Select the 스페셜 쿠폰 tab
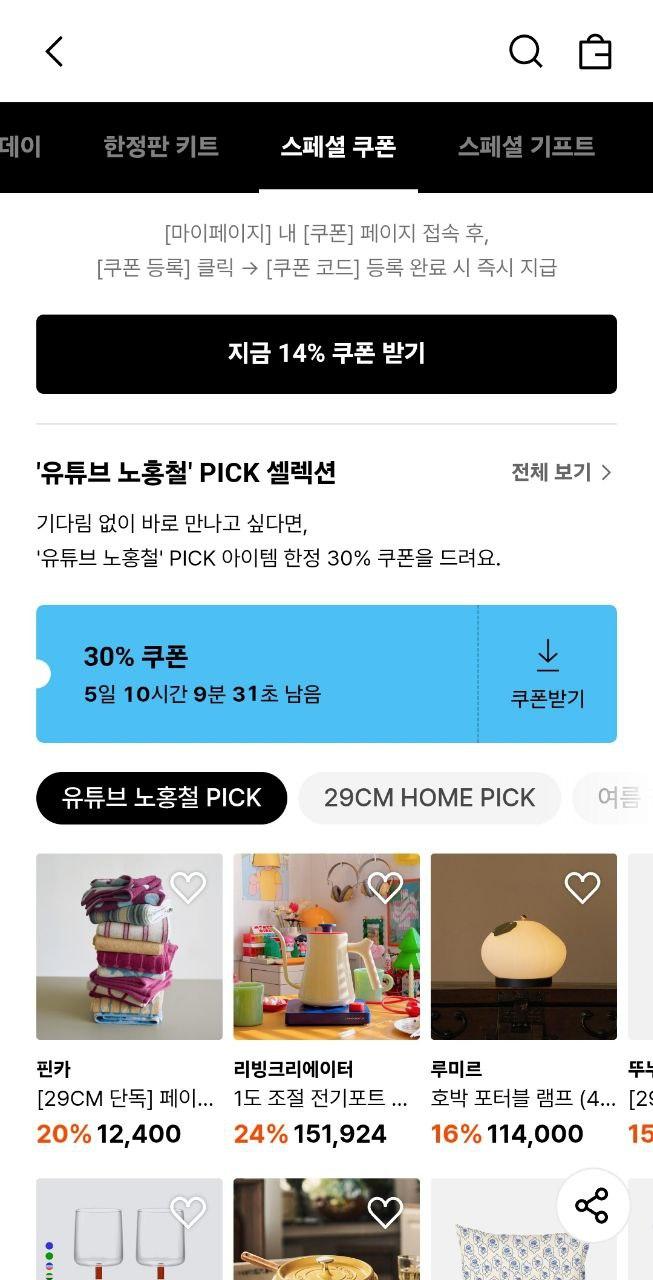 pyautogui.click(x=338, y=147)
